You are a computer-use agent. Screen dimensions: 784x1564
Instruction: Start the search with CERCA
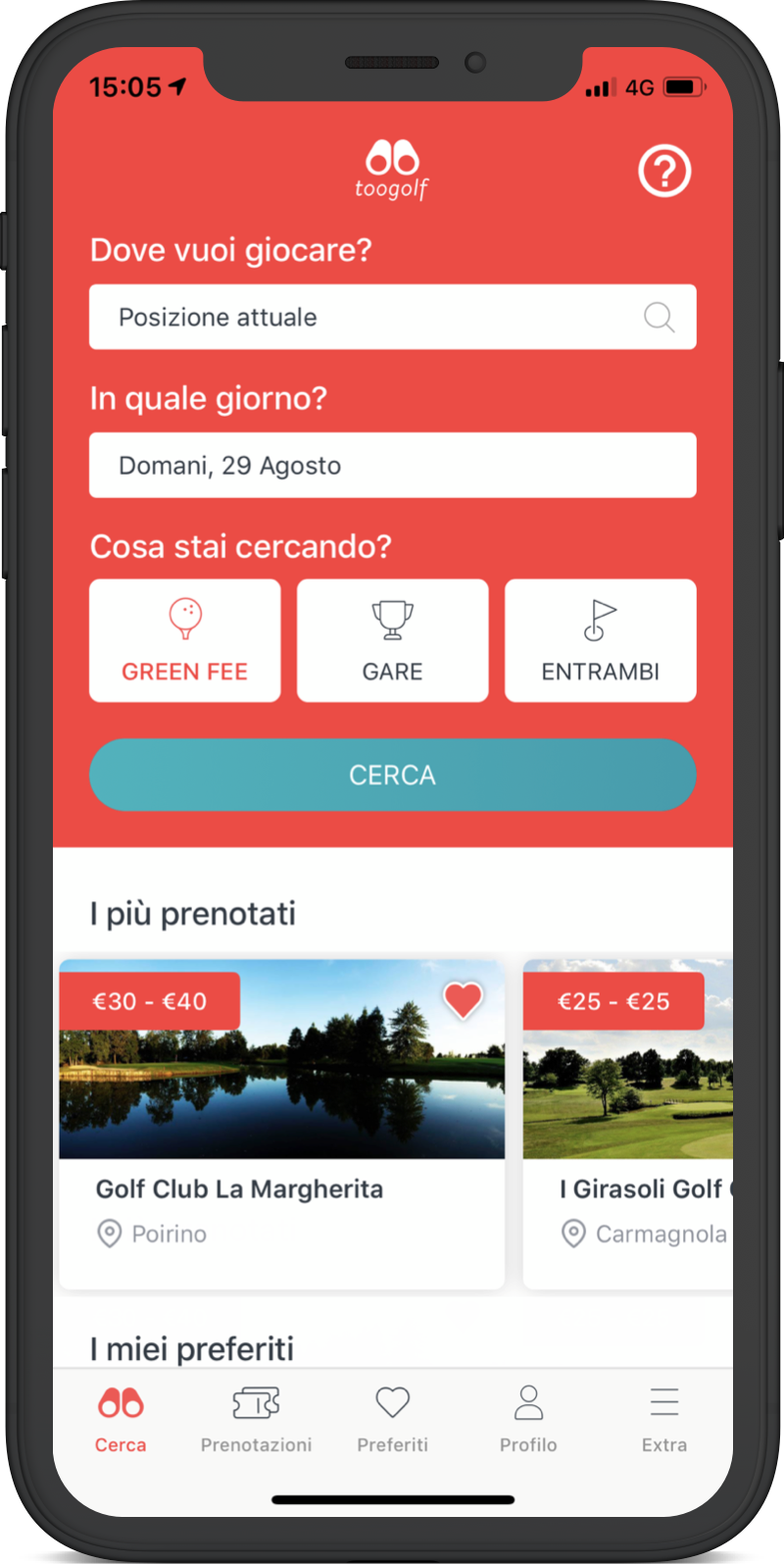point(393,775)
